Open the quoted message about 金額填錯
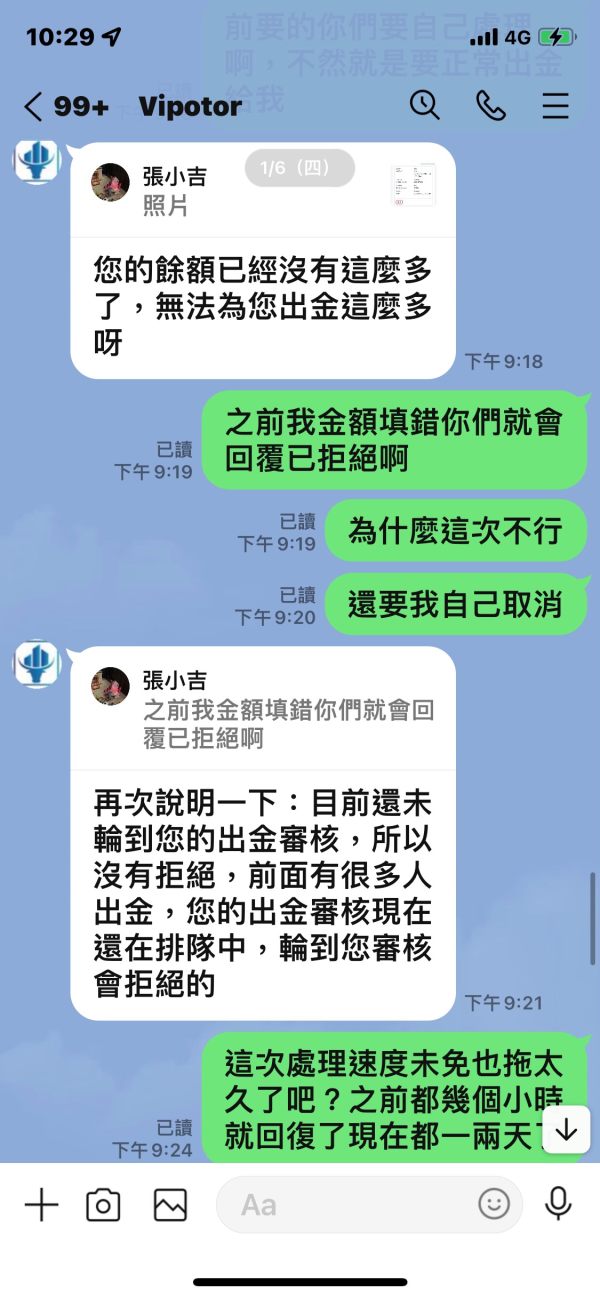The image size is (600, 1299). point(264,710)
